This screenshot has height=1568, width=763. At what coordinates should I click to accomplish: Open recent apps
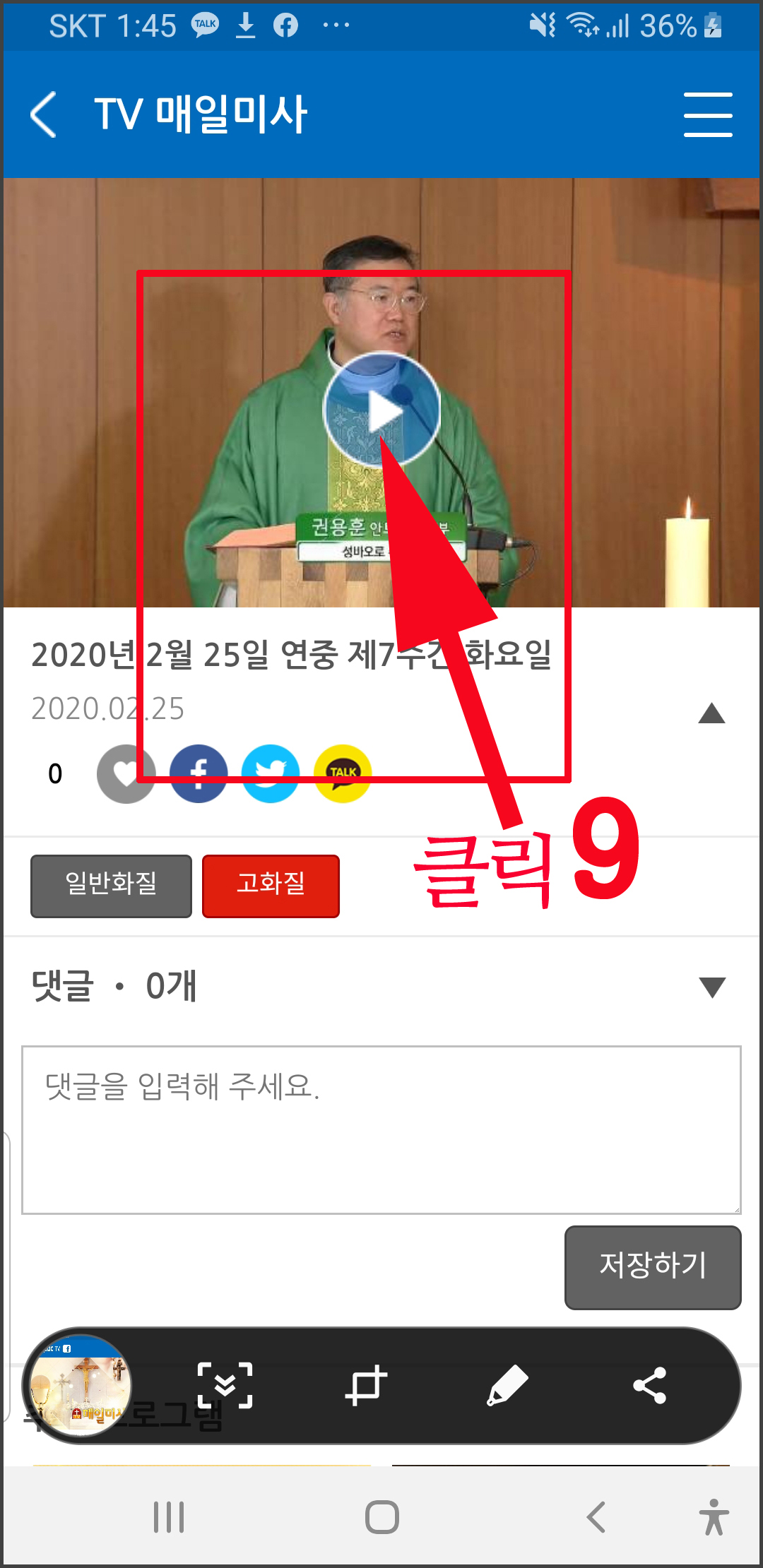pyautogui.click(x=169, y=1517)
